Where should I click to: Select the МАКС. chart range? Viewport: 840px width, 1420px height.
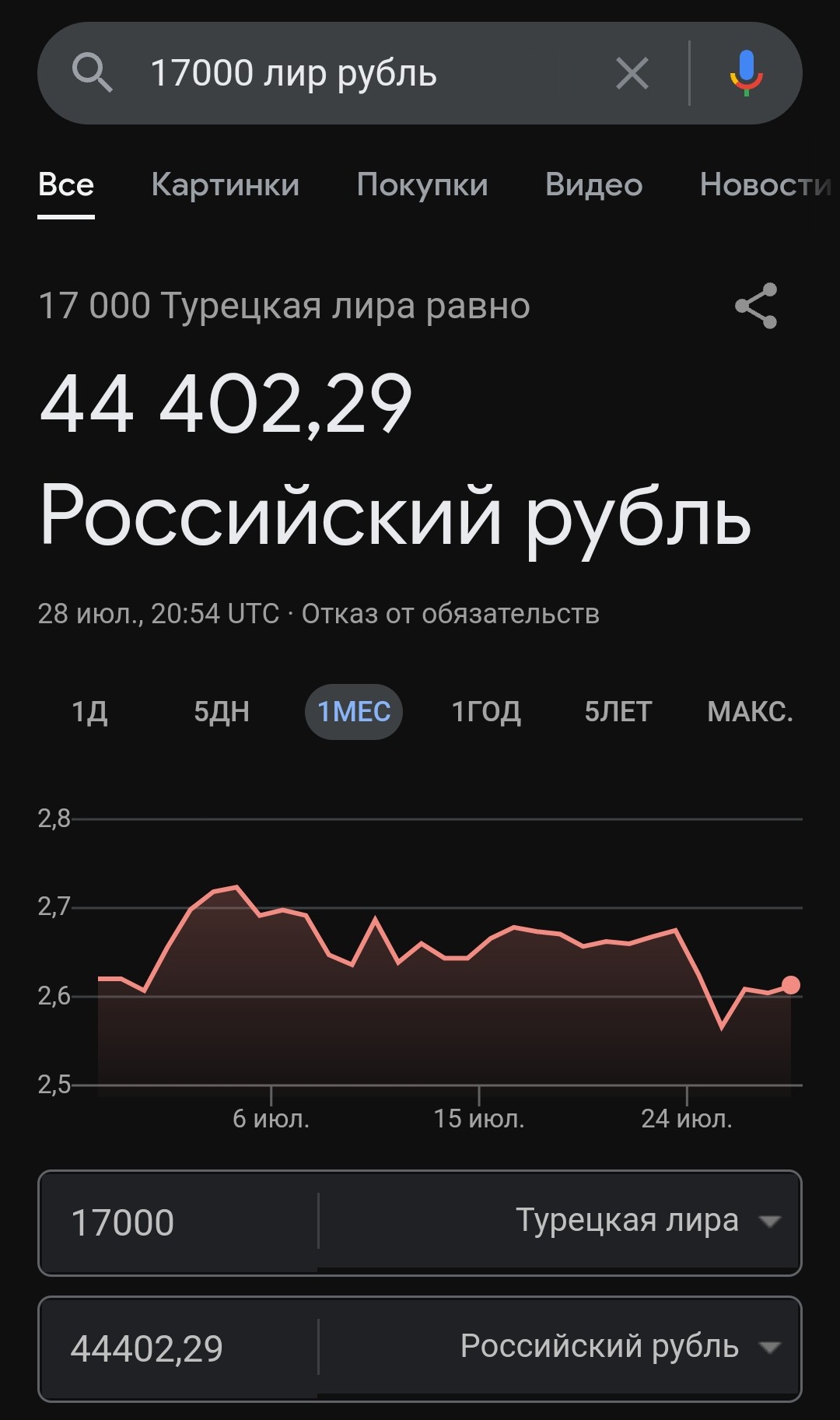pos(750,712)
